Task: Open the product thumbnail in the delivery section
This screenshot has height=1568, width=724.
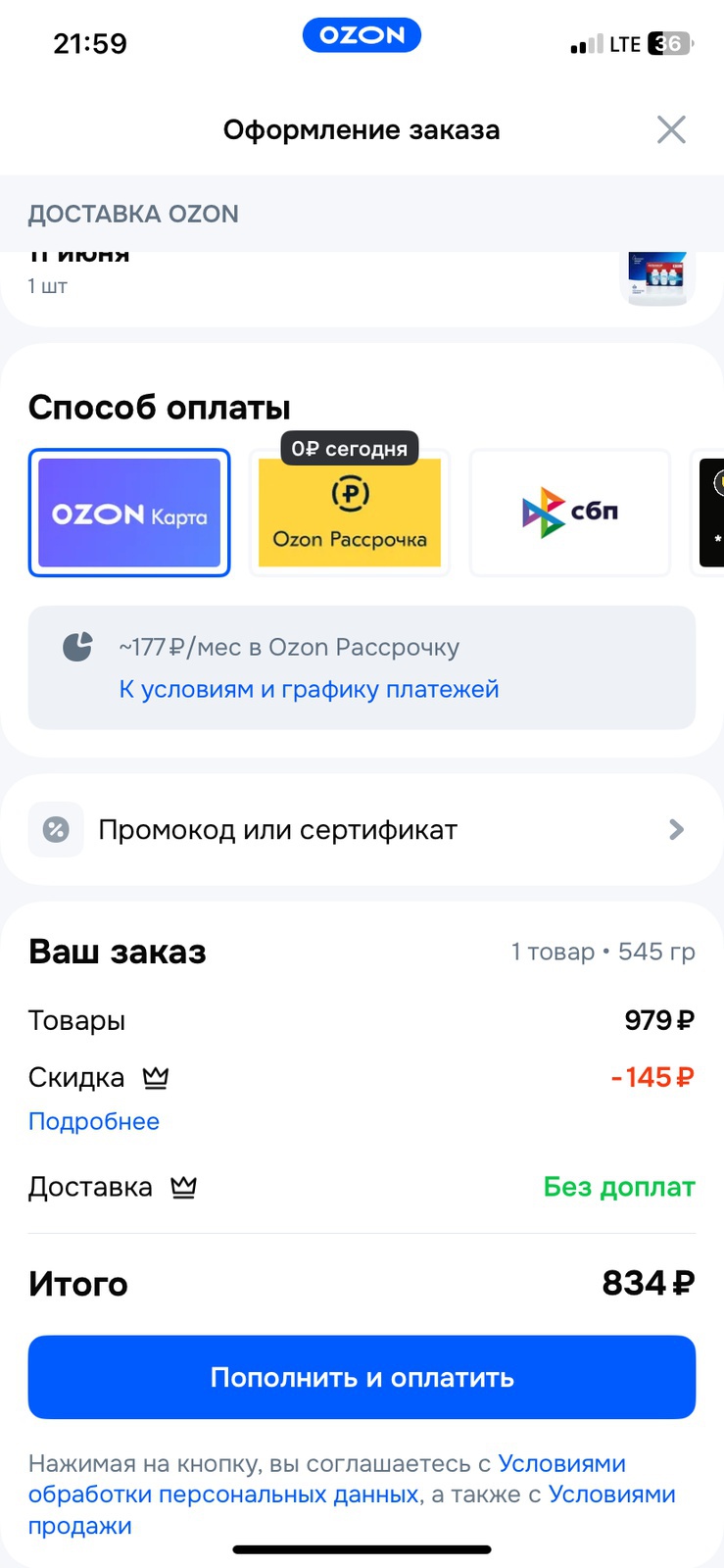Action: 658,277
